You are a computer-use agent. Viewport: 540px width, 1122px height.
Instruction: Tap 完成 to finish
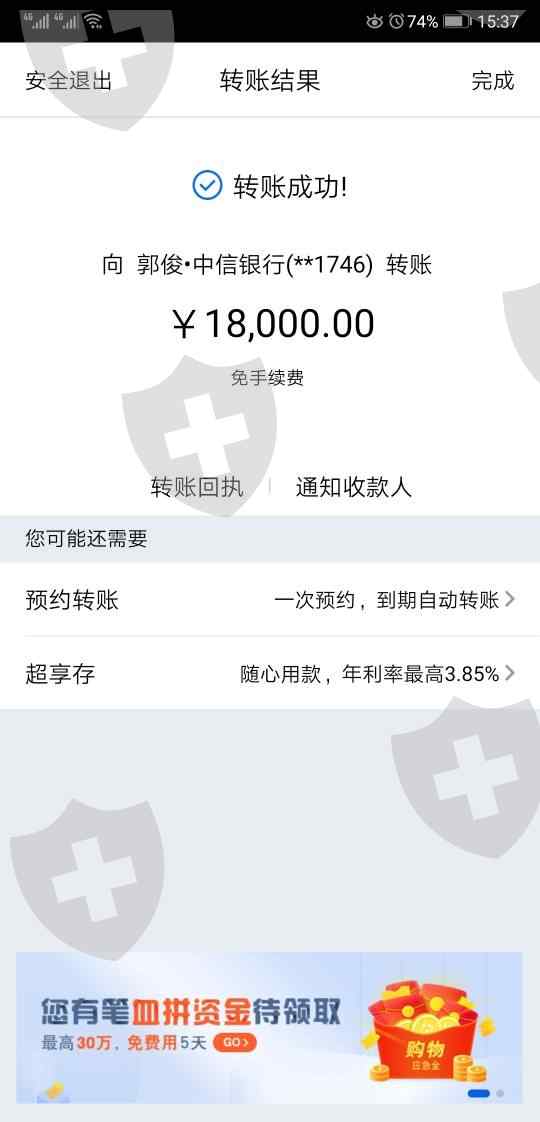point(493,80)
